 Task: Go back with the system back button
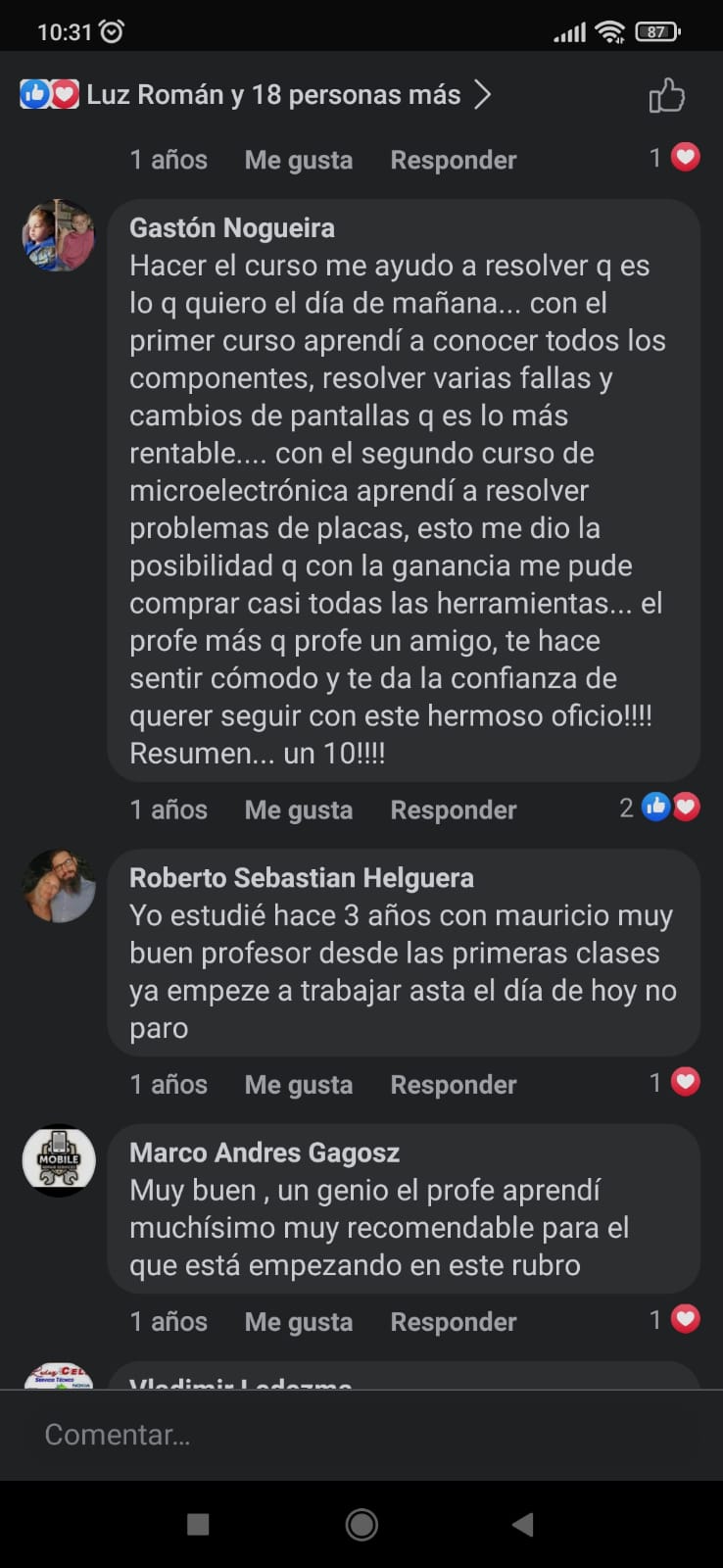pos(523,1524)
